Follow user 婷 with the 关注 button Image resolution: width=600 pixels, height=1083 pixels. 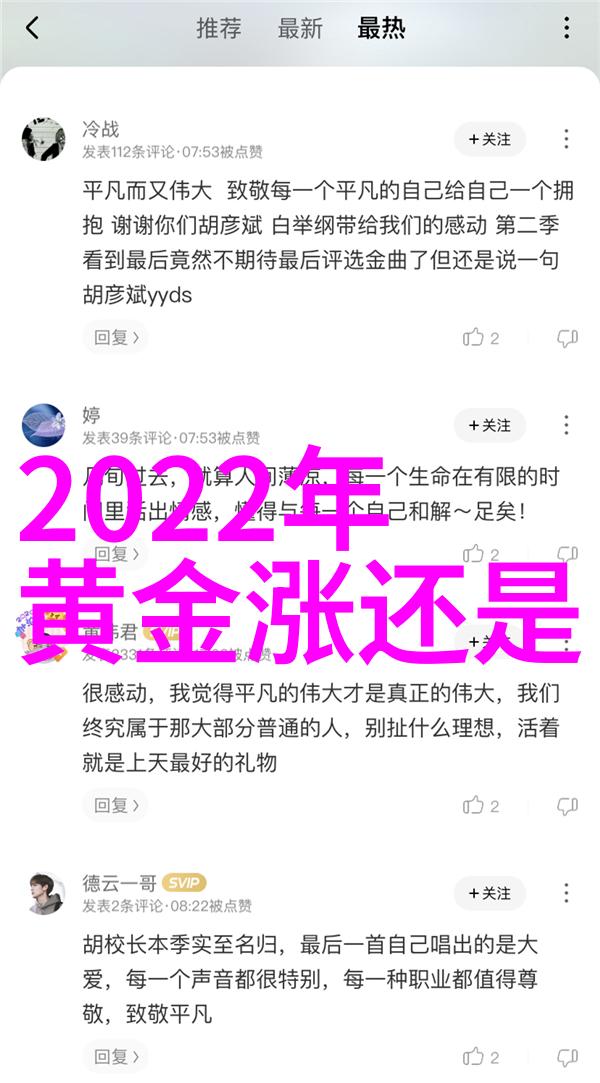489,426
